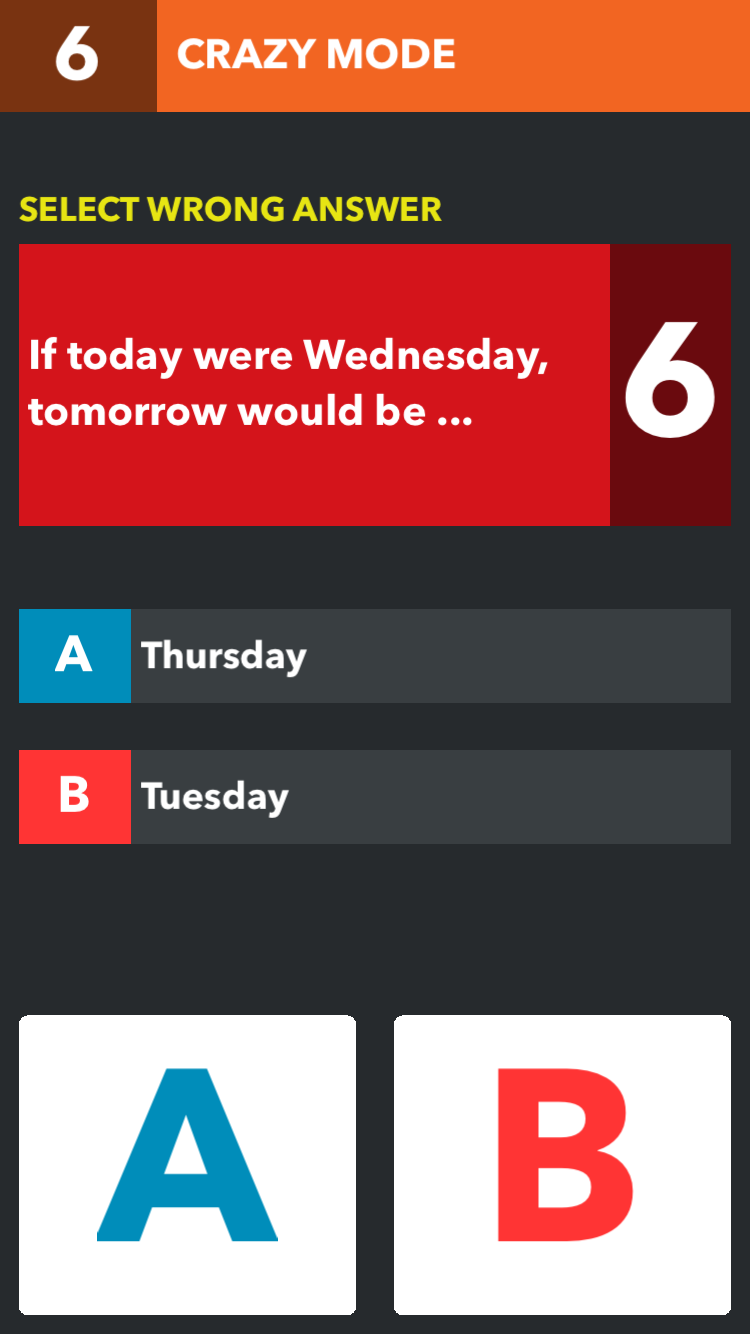
Task: Select answer row B Tuesday
Action: [375, 797]
